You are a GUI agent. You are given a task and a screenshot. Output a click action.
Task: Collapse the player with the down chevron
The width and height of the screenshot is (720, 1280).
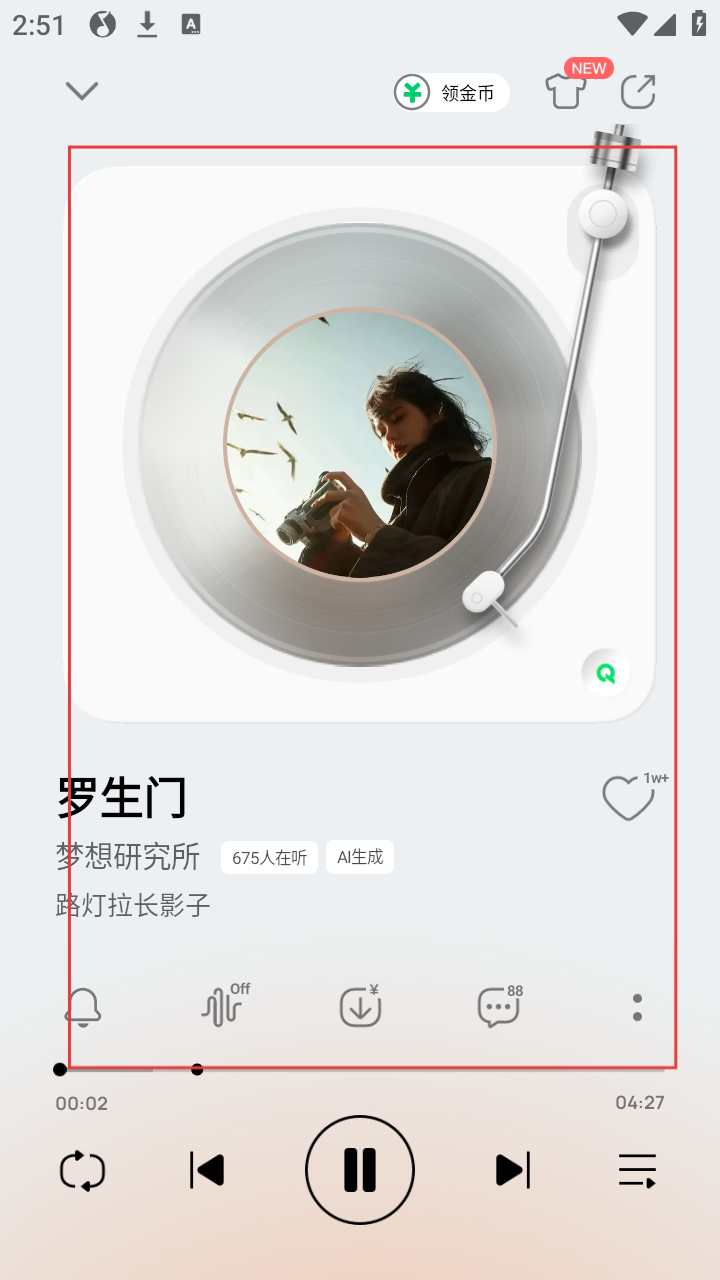coord(82,92)
